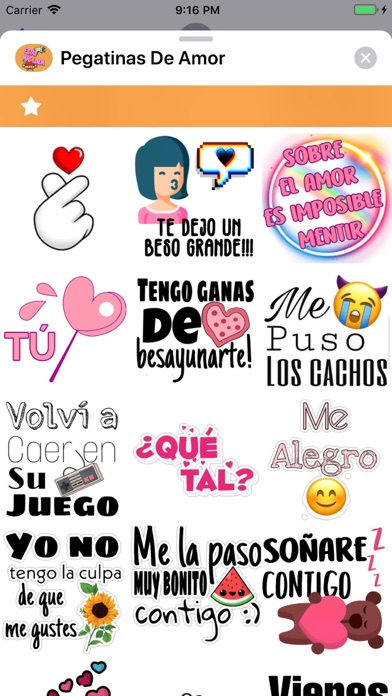The width and height of the screenshot is (392, 696).
Task: Pick the 'Te dejo un beso grande' sticker
Action: [196, 197]
